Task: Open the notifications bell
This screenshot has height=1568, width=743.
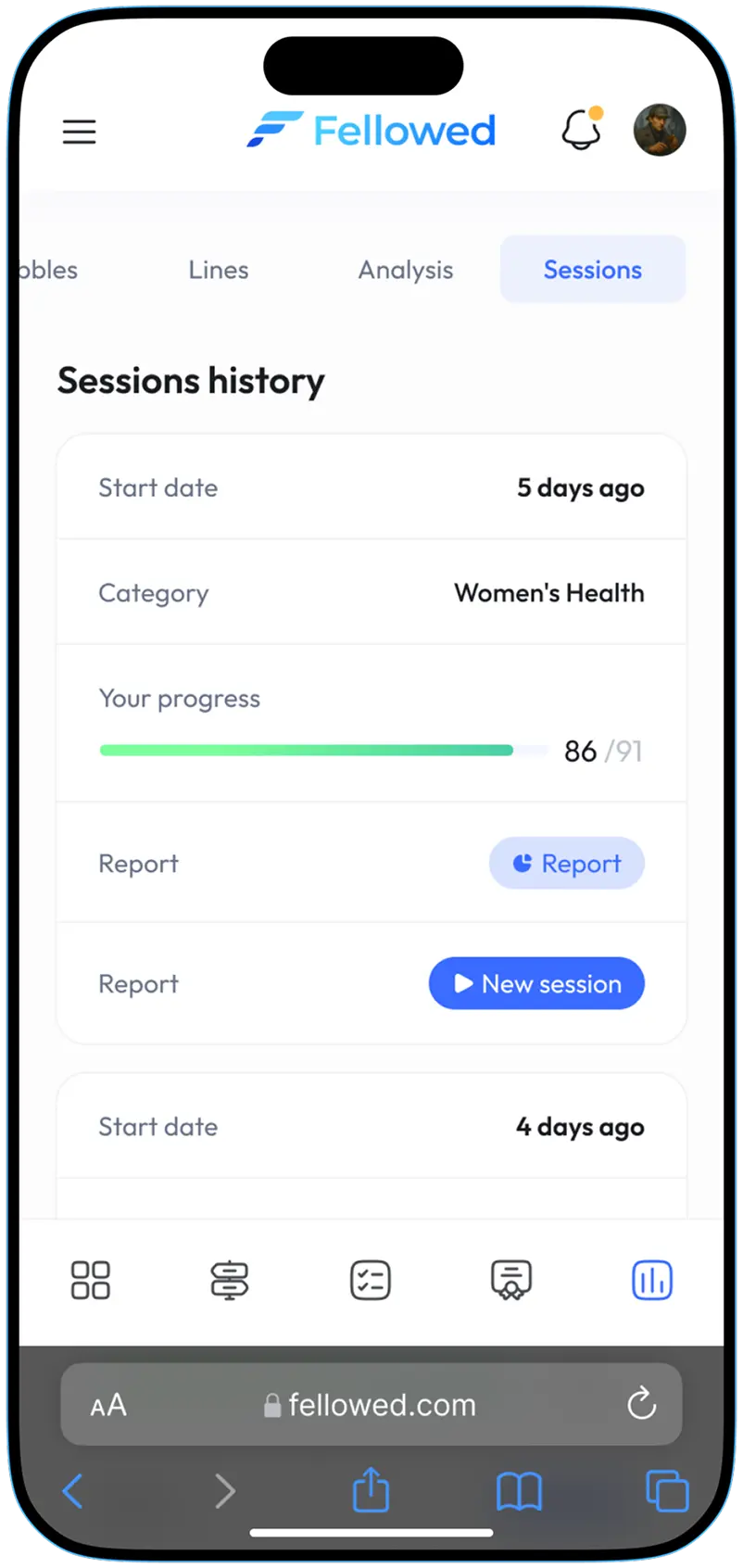Action: (x=582, y=130)
